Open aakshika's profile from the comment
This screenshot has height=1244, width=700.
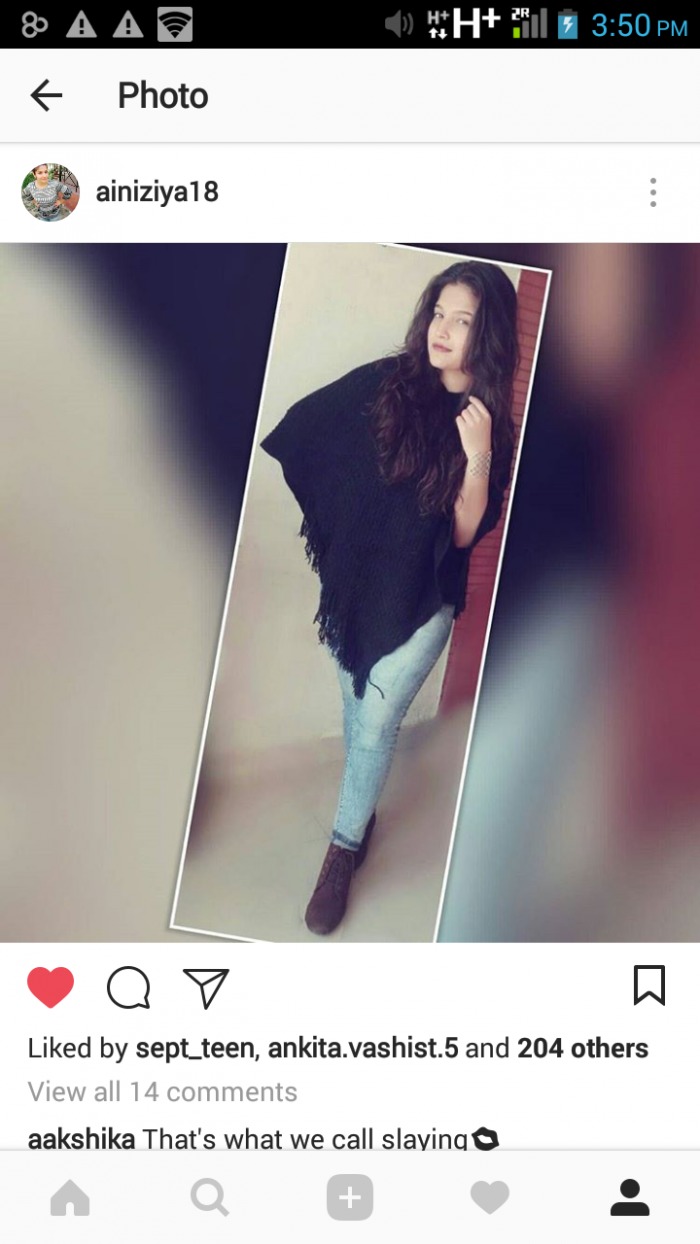pyautogui.click(x=81, y=1138)
